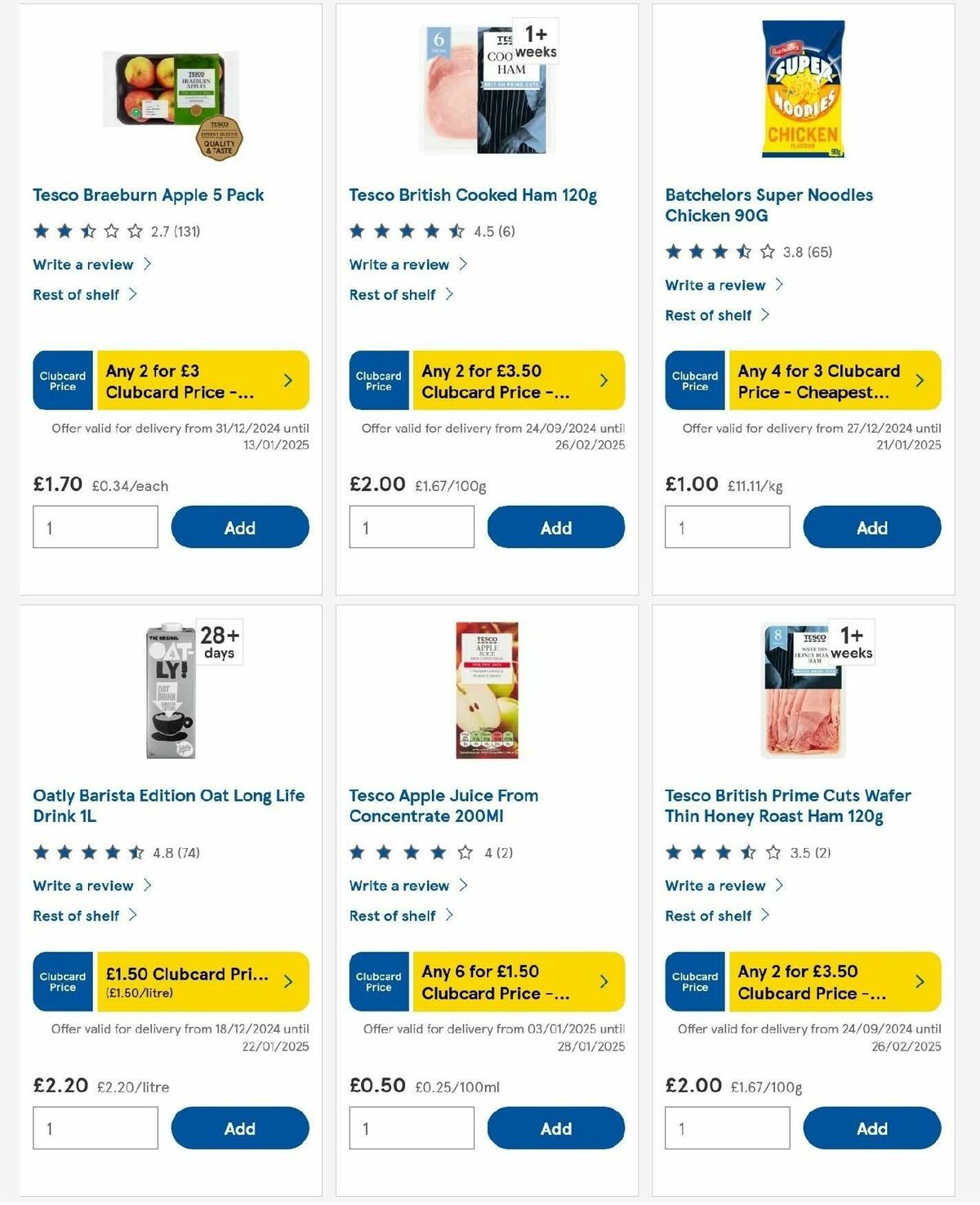
Task: Open the Oatly Barista Edition Oat Long Life Drink link
Action: point(168,806)
